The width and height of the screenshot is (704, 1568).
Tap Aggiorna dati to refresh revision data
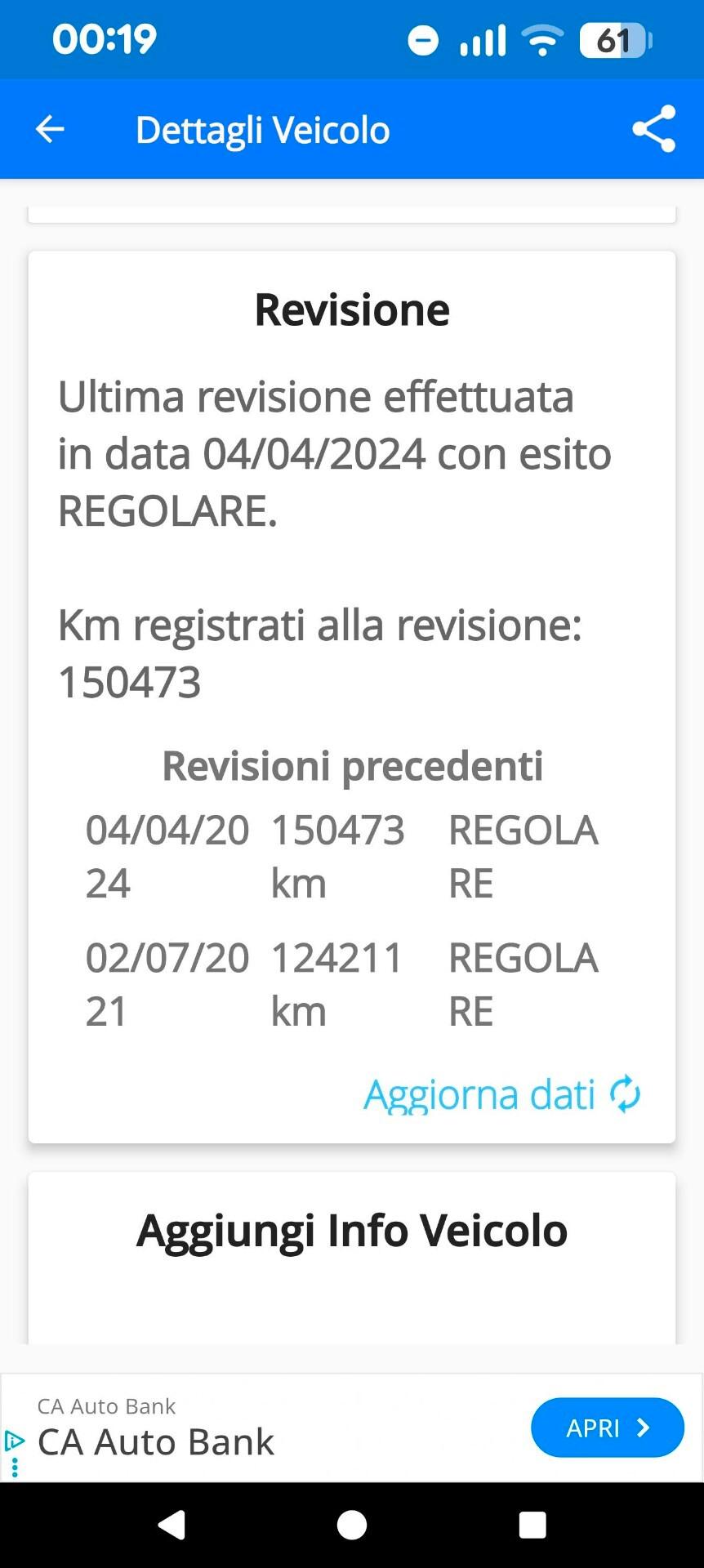point(501,1094)
